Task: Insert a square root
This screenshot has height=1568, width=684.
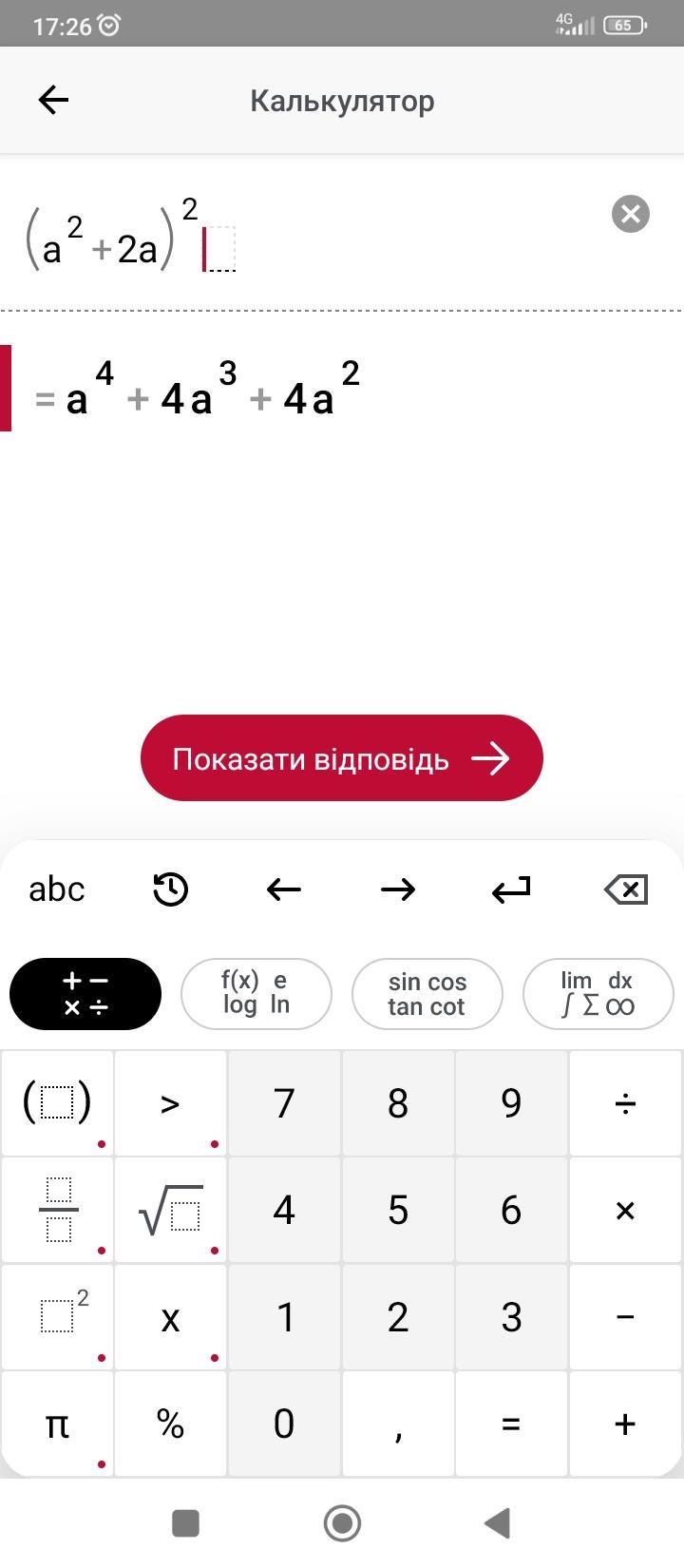Action: click(x=171, y=1210)
